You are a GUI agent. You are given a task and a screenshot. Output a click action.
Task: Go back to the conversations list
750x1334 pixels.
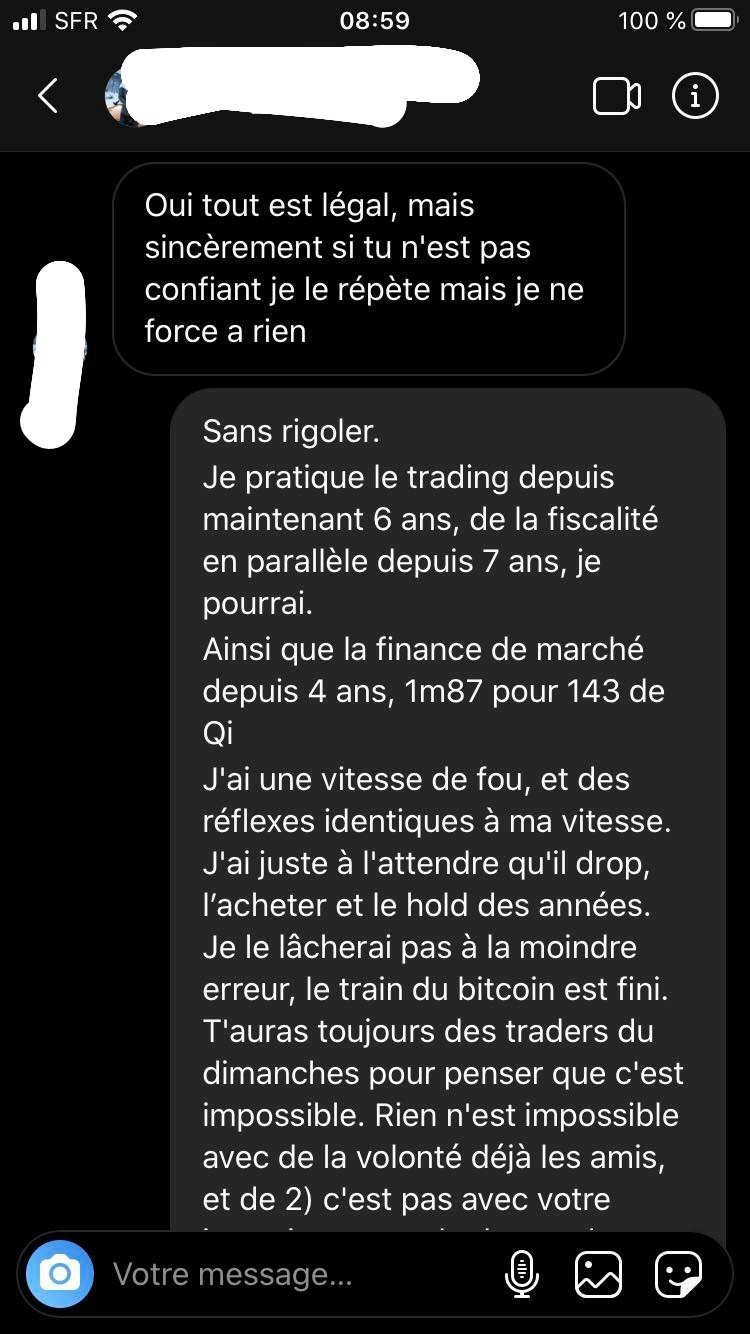(x=47, y=96)
